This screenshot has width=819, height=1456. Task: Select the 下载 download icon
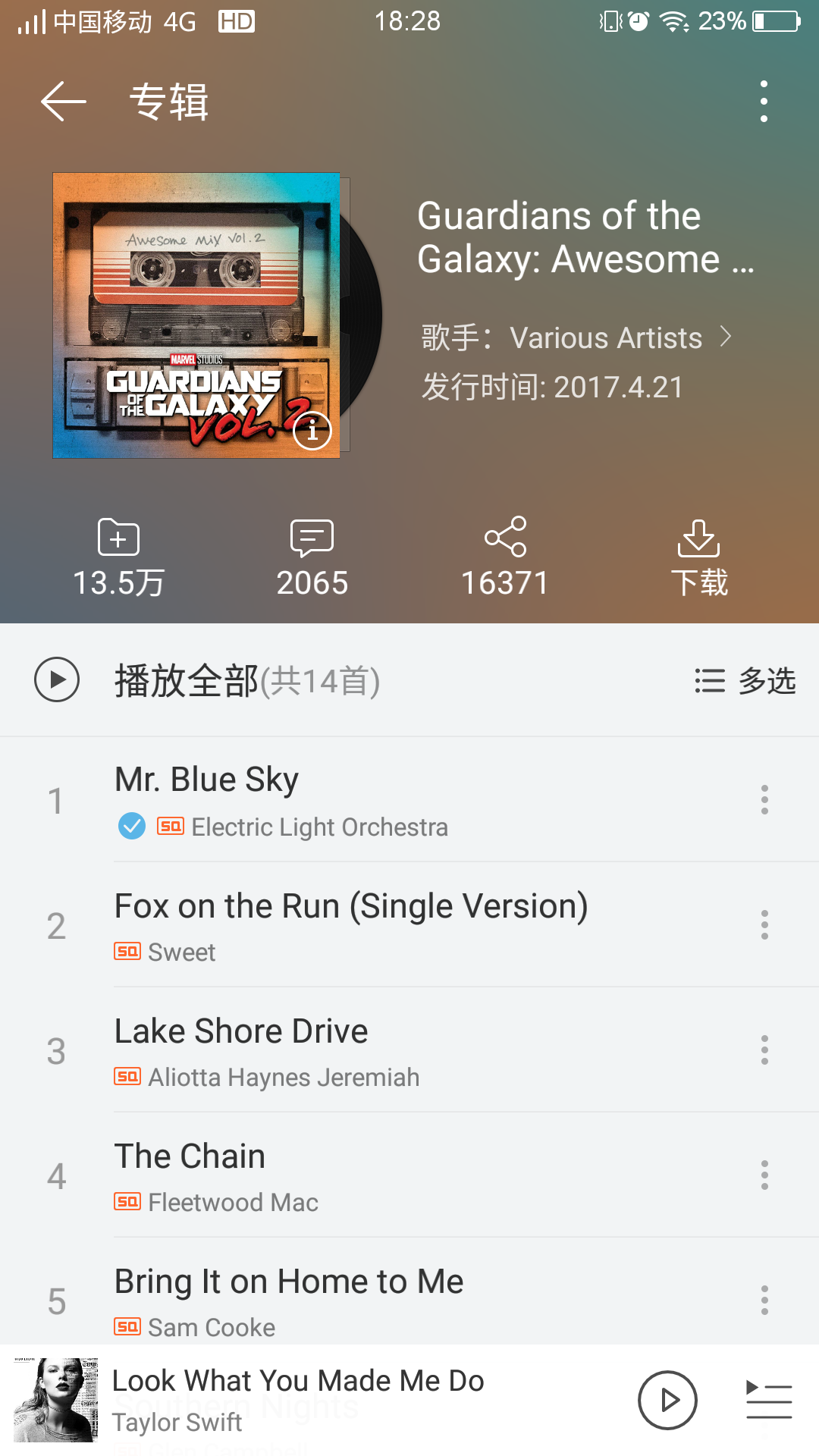pos(699,540)
